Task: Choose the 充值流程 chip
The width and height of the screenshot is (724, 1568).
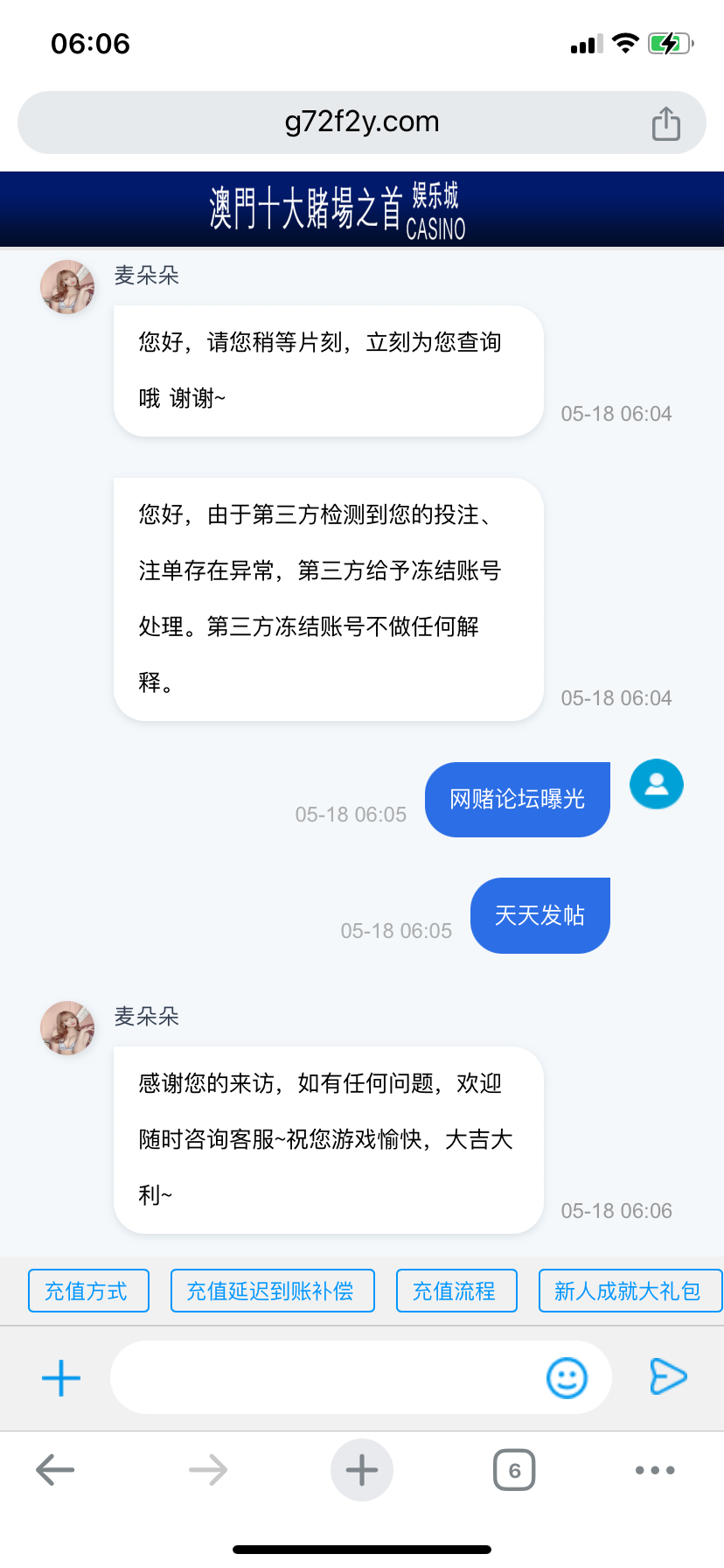Action: (x=456, y=1291)
